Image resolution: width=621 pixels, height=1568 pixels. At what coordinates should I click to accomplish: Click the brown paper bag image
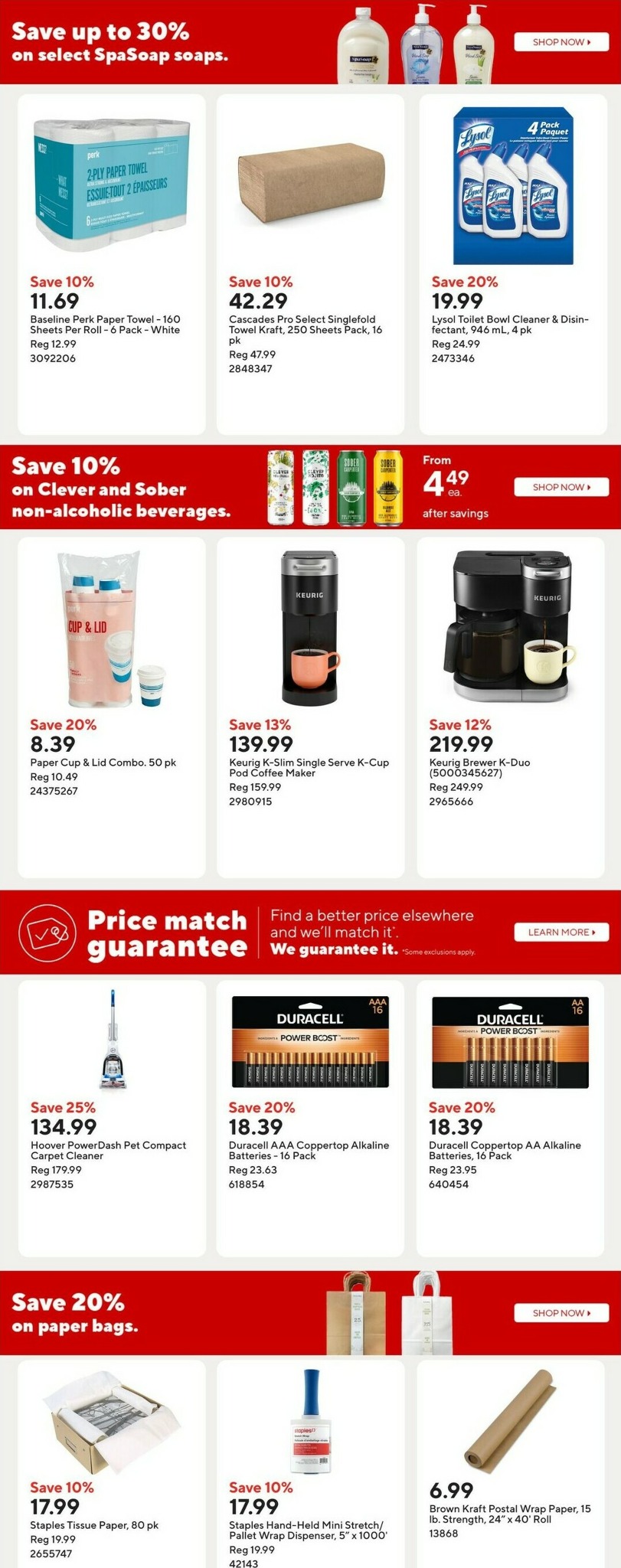[x=356, y=1314]
